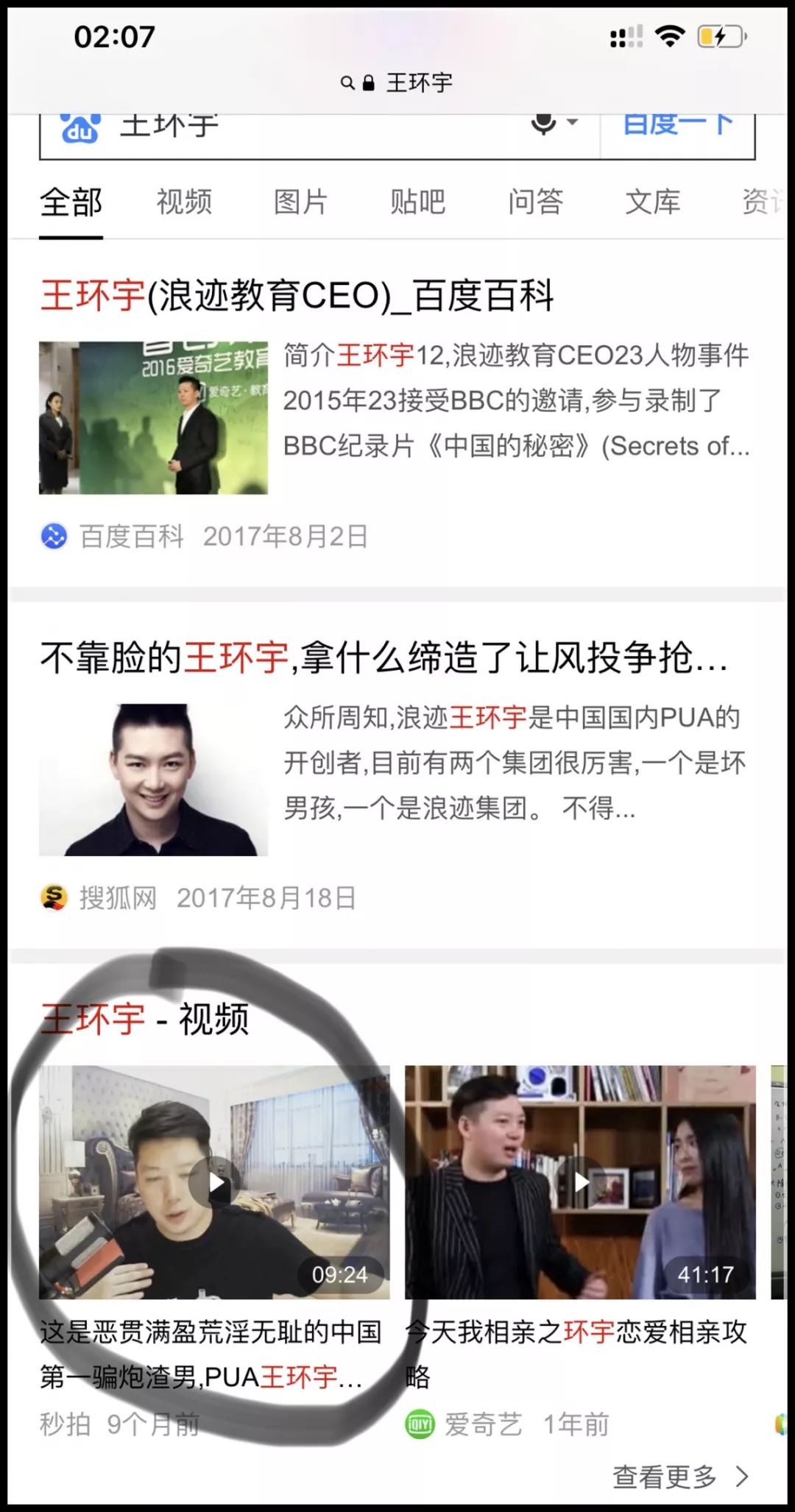This screenshot has width=795, height=1512.
Task: Play the 41:17 爱奇艺 video 今天我相亲
Action: click(580, 1182)
